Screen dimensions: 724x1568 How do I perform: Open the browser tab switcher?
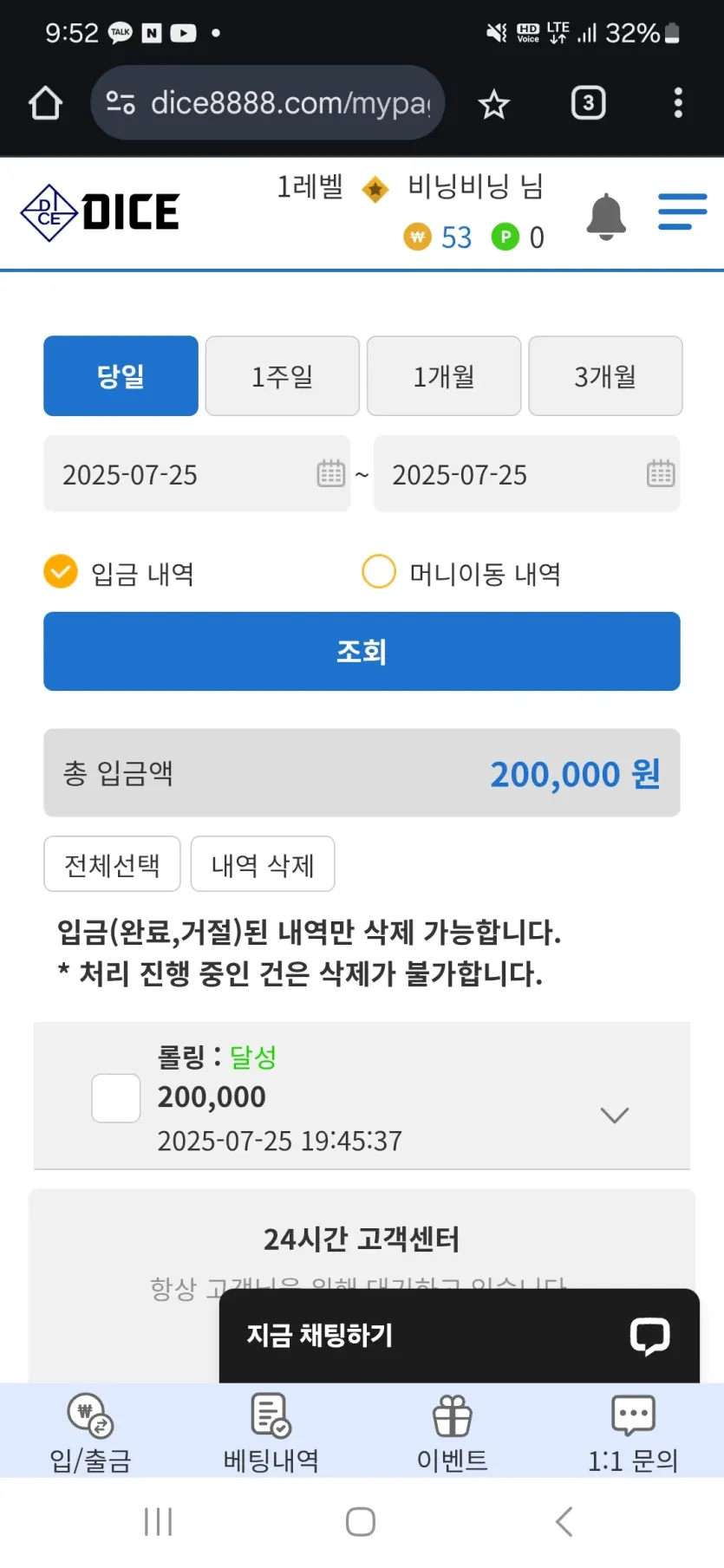pyautogui.click(x=588, y=103)
